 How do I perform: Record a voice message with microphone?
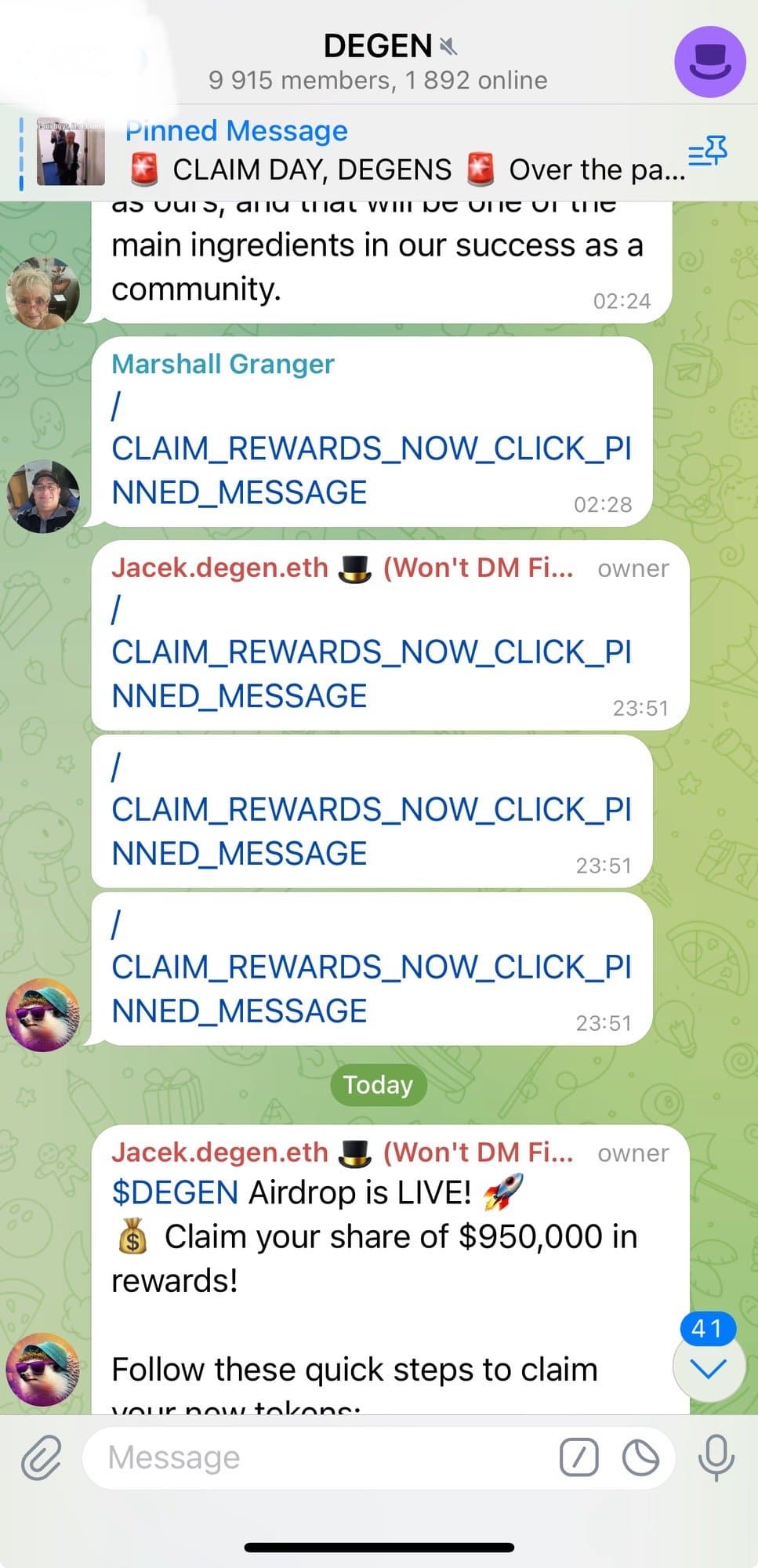(x=716, y=1457)
